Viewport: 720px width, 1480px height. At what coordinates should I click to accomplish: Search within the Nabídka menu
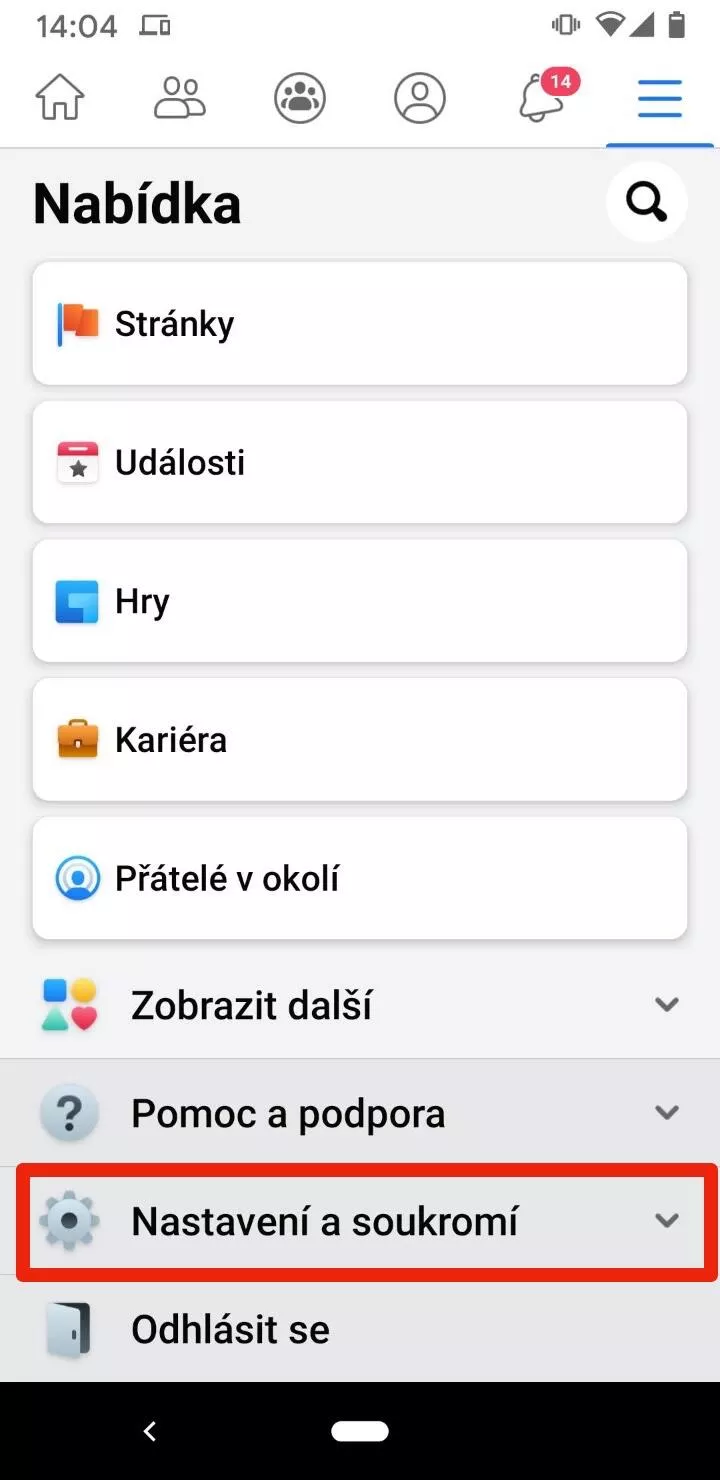647,203
